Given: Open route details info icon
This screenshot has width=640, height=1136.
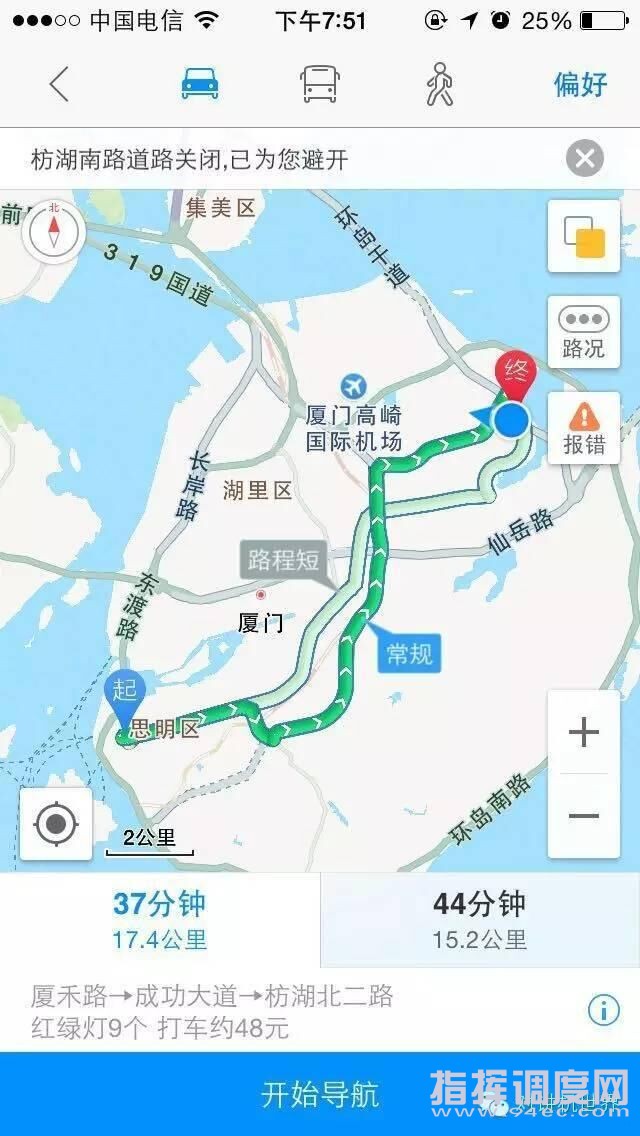Looking at the screenshot, I should [x=603, y=1010].
